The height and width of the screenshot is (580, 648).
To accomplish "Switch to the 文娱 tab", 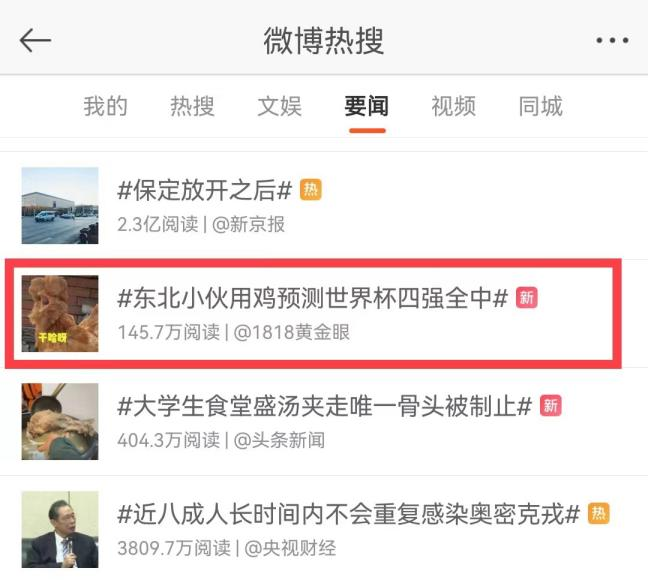I will coord(279,106).
